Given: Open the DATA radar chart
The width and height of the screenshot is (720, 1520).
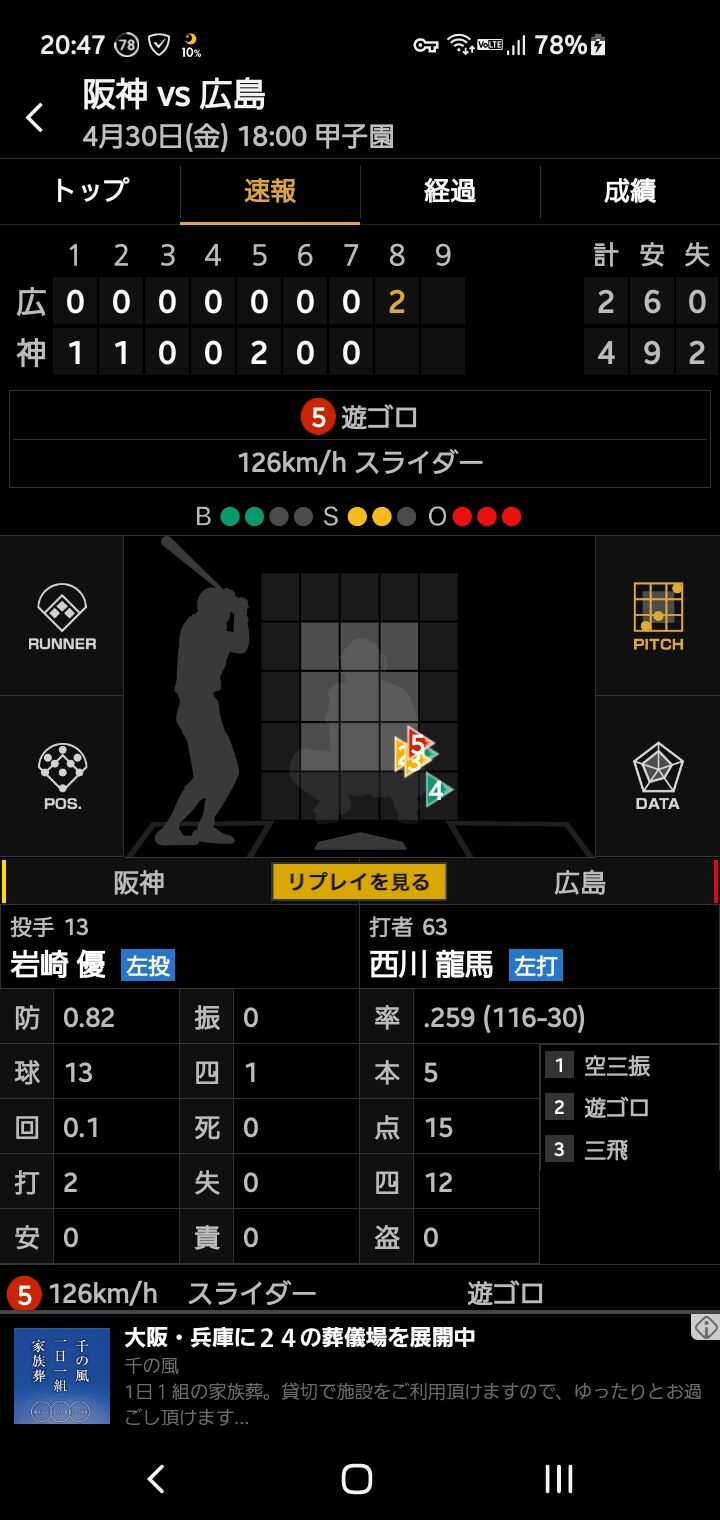Looking at the screenshot, I should pyautogui.click(x=658, y=776).
